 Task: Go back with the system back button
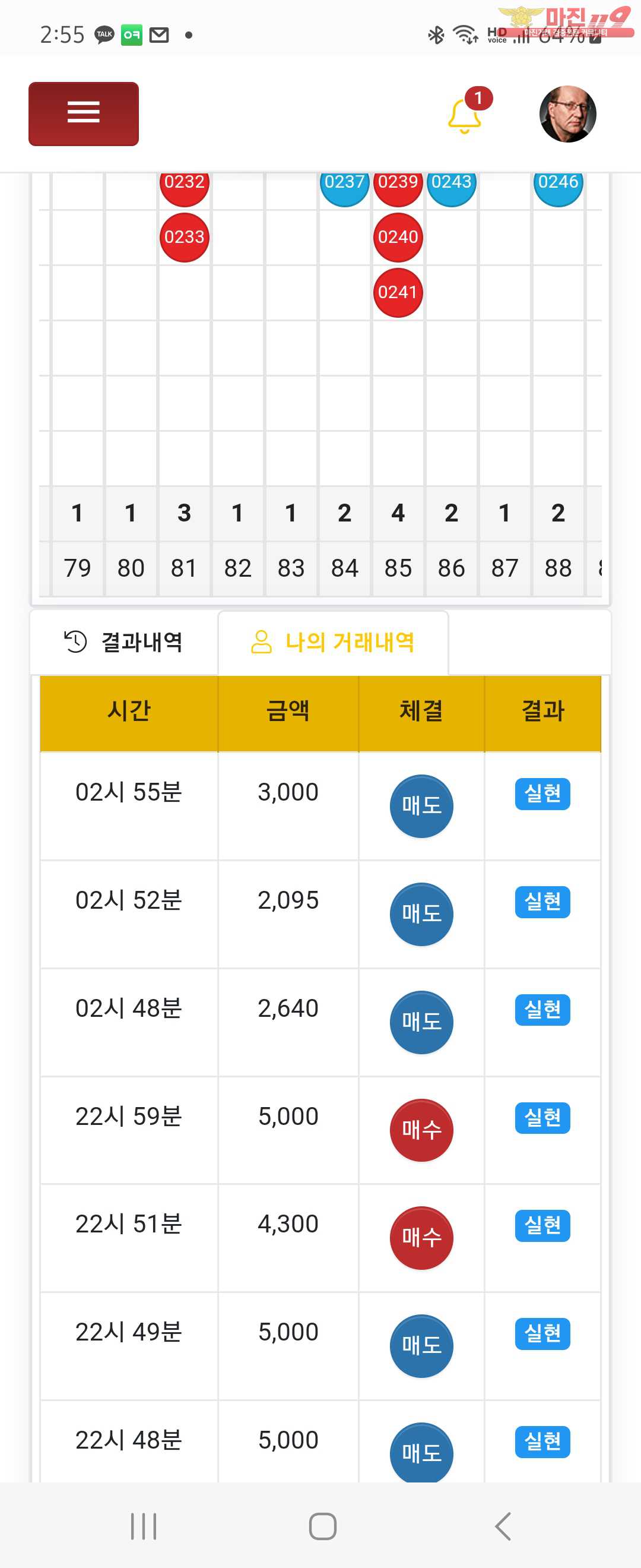503,1526
